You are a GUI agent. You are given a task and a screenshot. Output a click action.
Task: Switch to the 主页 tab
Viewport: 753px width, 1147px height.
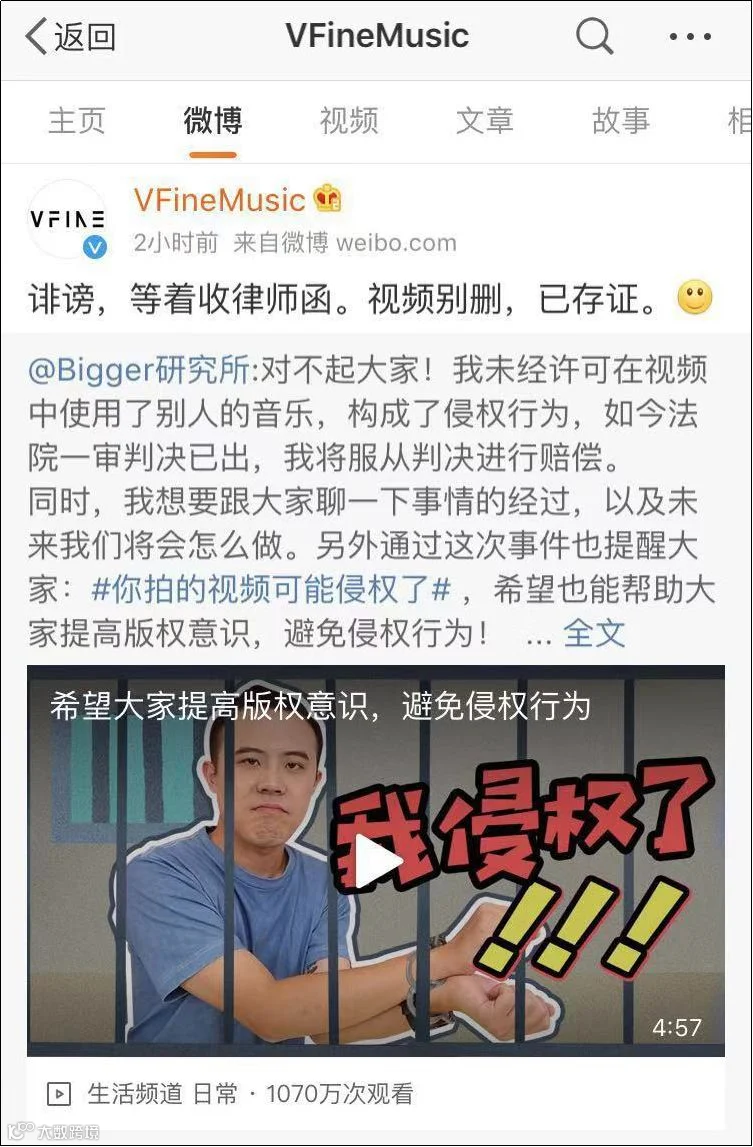76,121
